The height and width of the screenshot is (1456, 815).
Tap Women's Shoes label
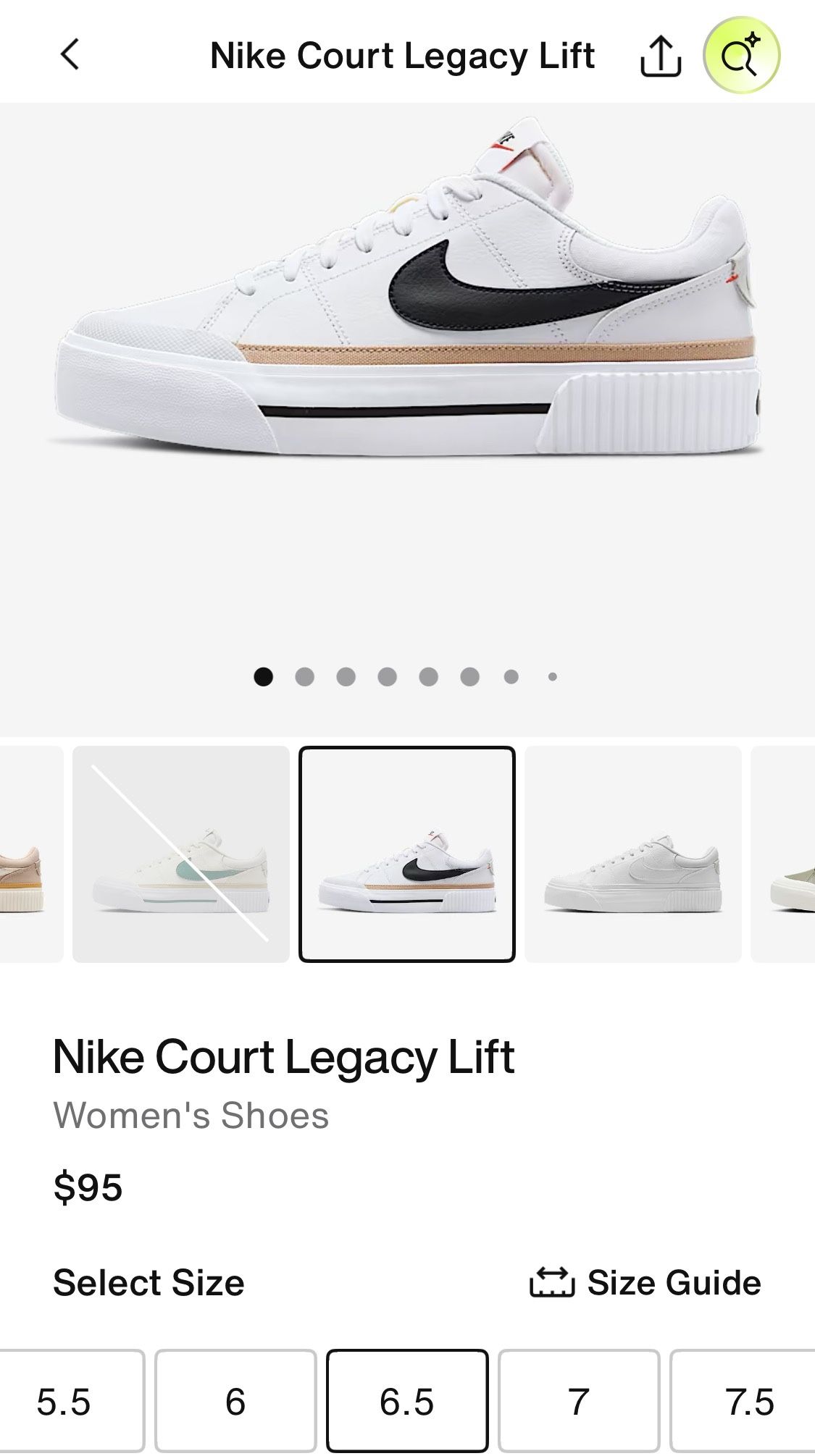[191, 1115]
